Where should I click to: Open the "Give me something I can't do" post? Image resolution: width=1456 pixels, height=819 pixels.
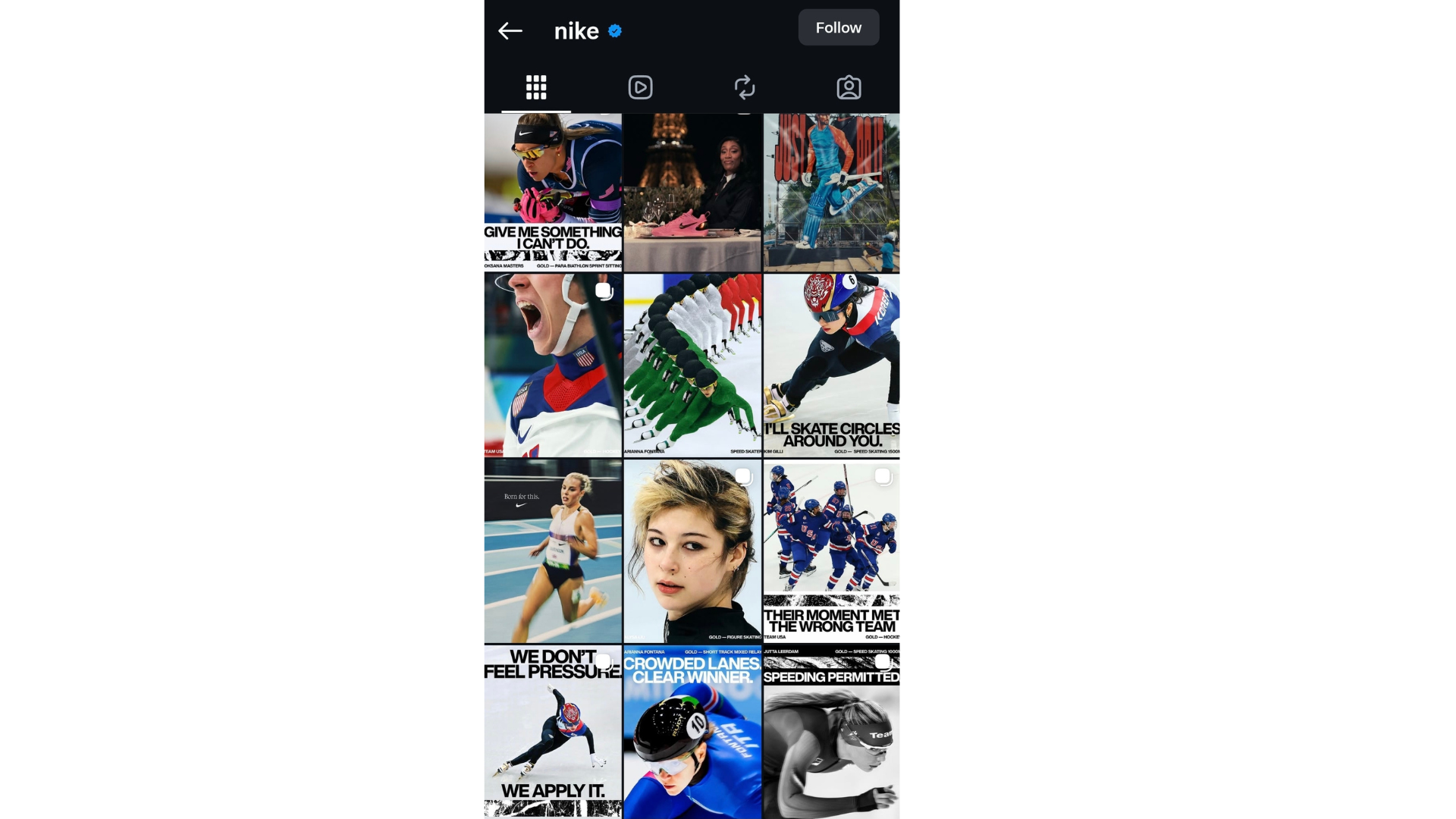[553, 193]
